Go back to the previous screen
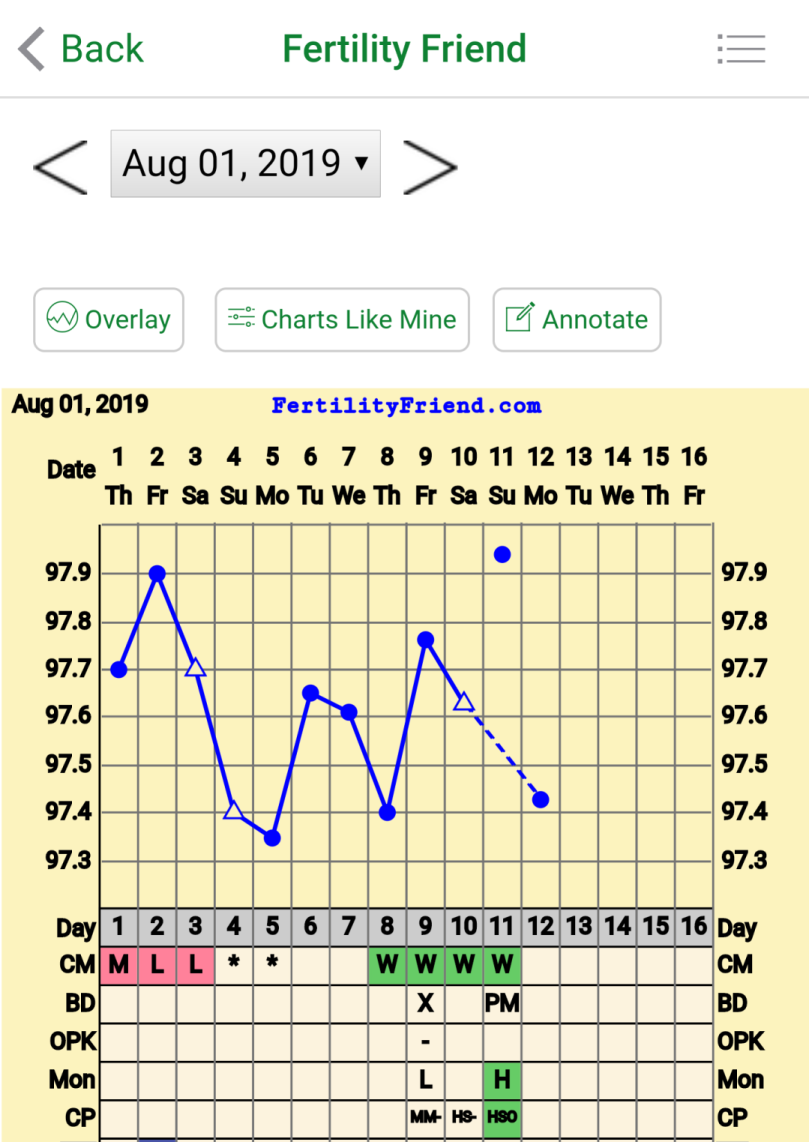Image resolution: width=809 pixels, height=1142 pixels. pyautogui.click(x=82, y=49)
